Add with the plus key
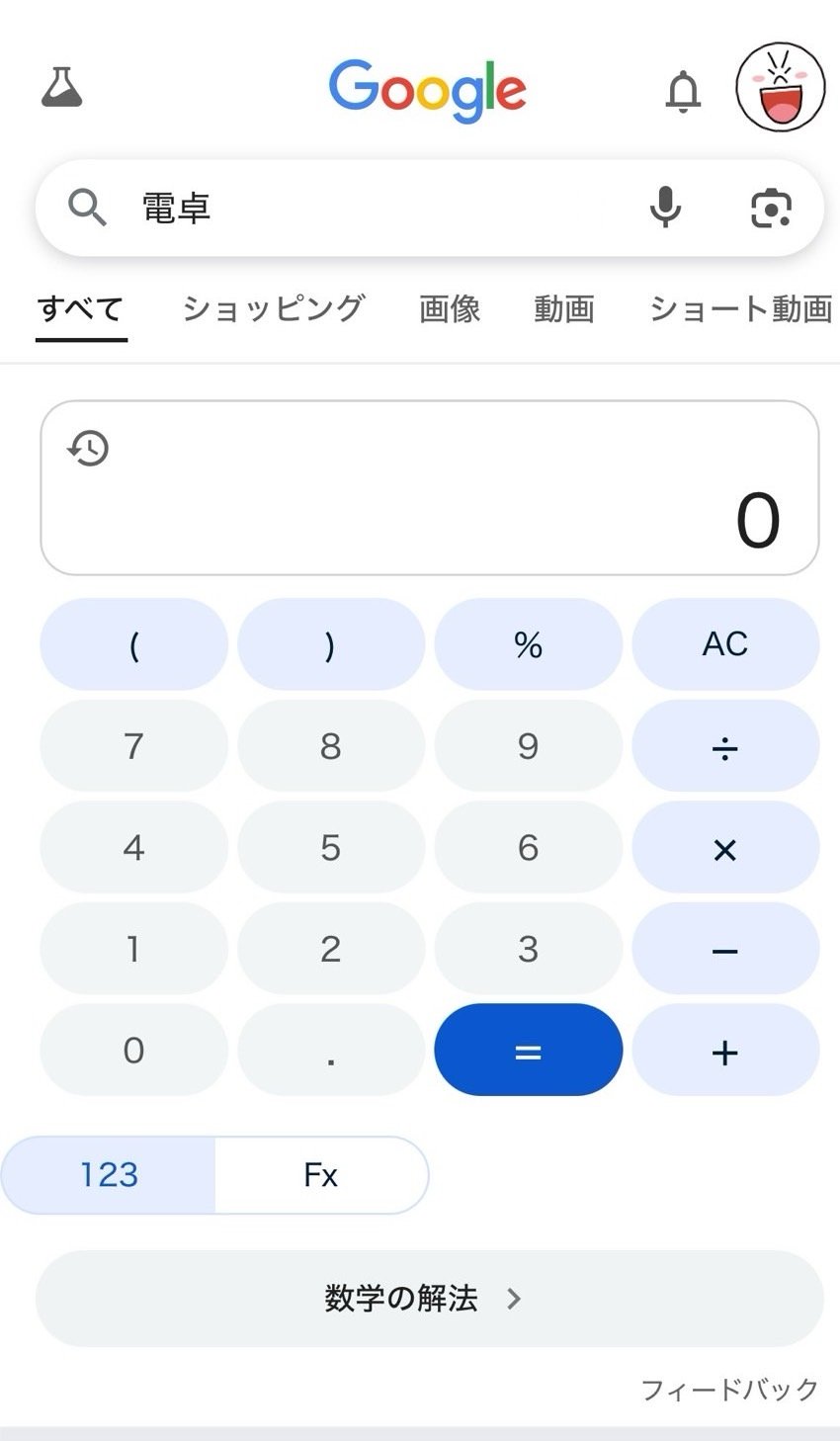This screenshot has height=1441, width=840. point(725,1051)
